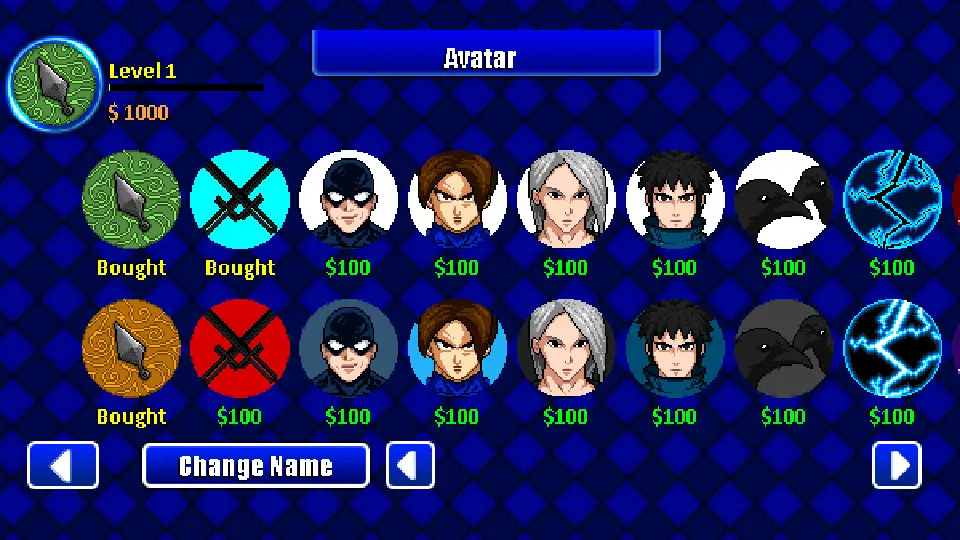Buy the crow avatar on gray background

(784, 348)
